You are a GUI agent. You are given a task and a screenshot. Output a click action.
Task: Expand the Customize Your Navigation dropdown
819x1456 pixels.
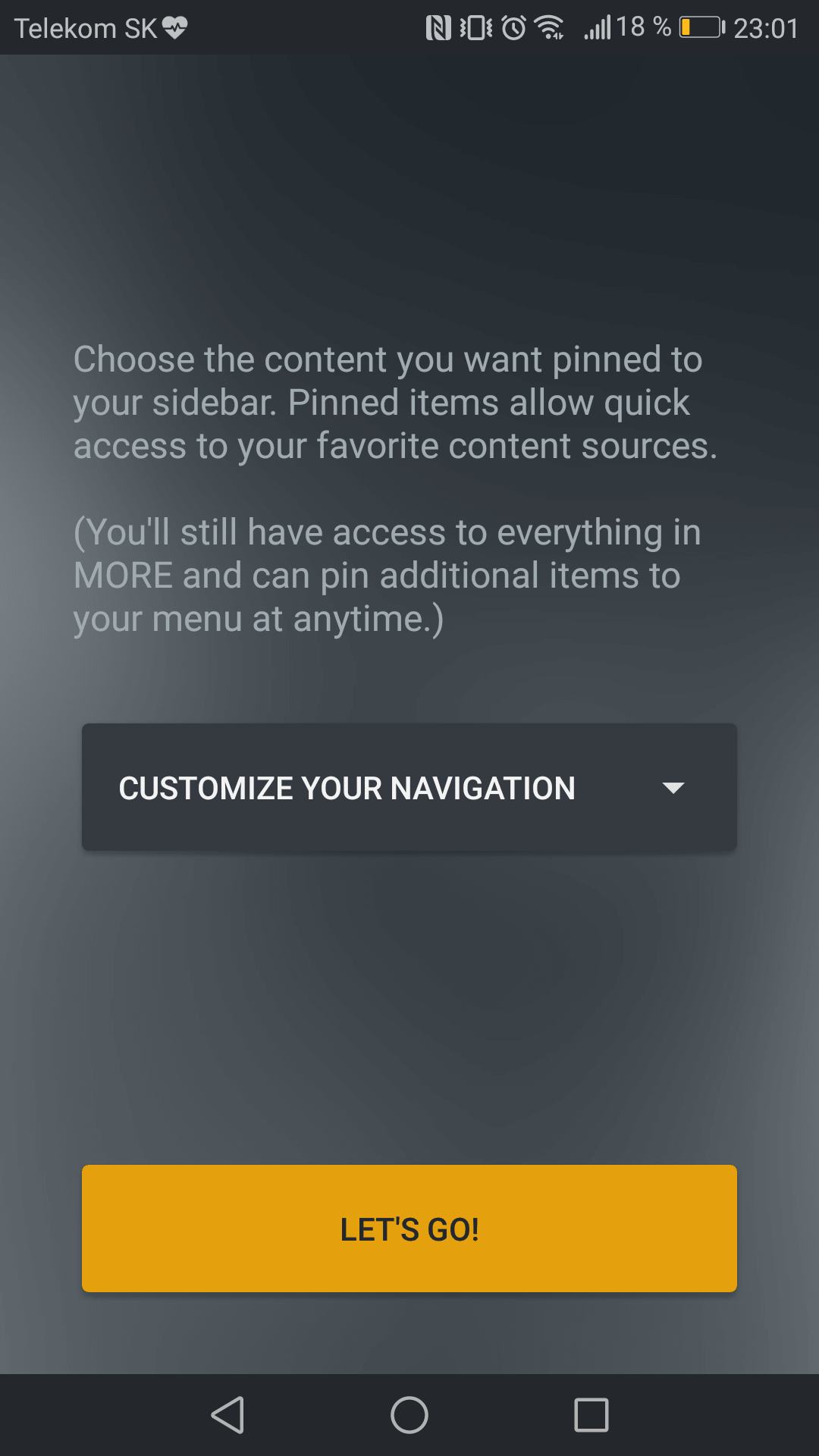[x=409, y=787]
